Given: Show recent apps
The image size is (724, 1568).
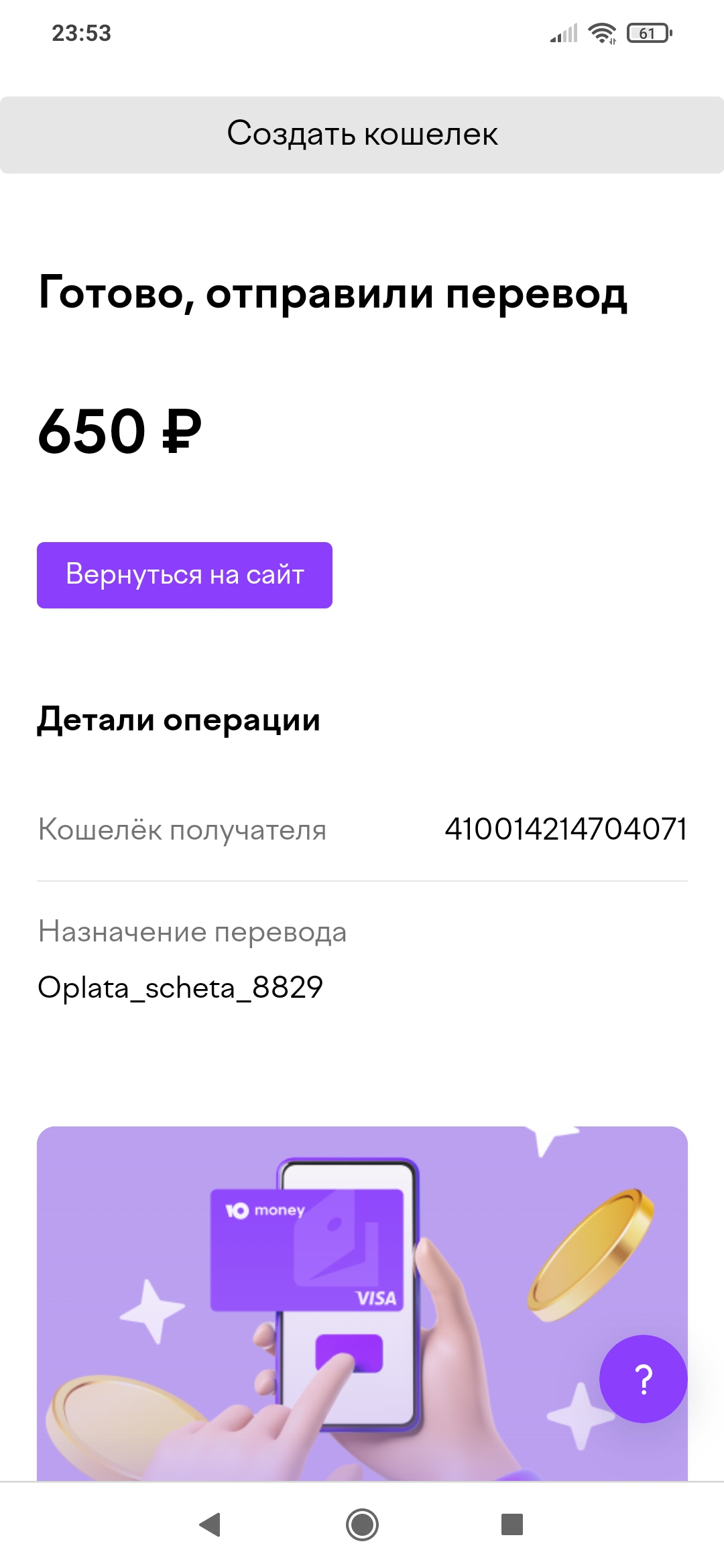Looking at the screenshot, I should tap(512, 1524).
